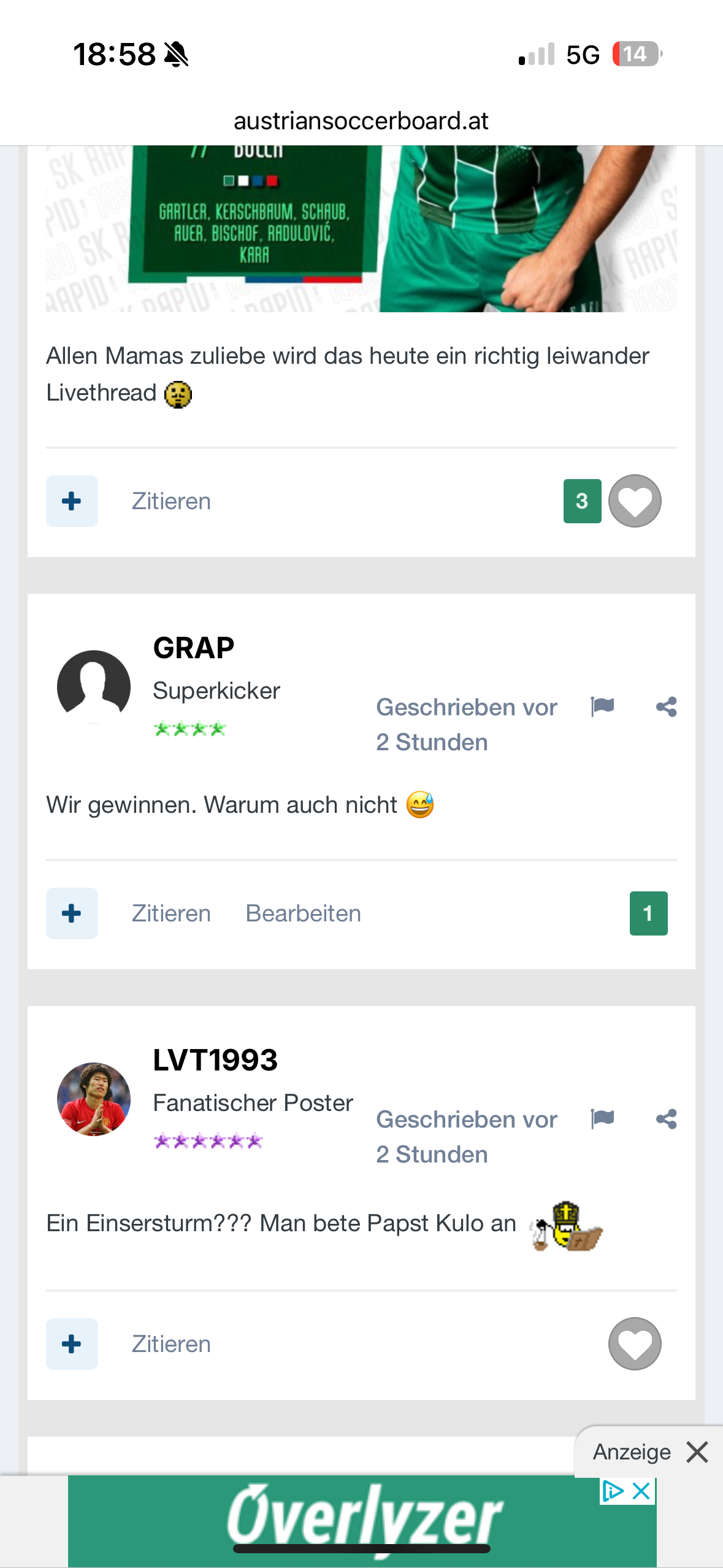Report LVT1993's post with flag icon
This screenshot has width=723, height=1568.
[x=602, y=1119]
